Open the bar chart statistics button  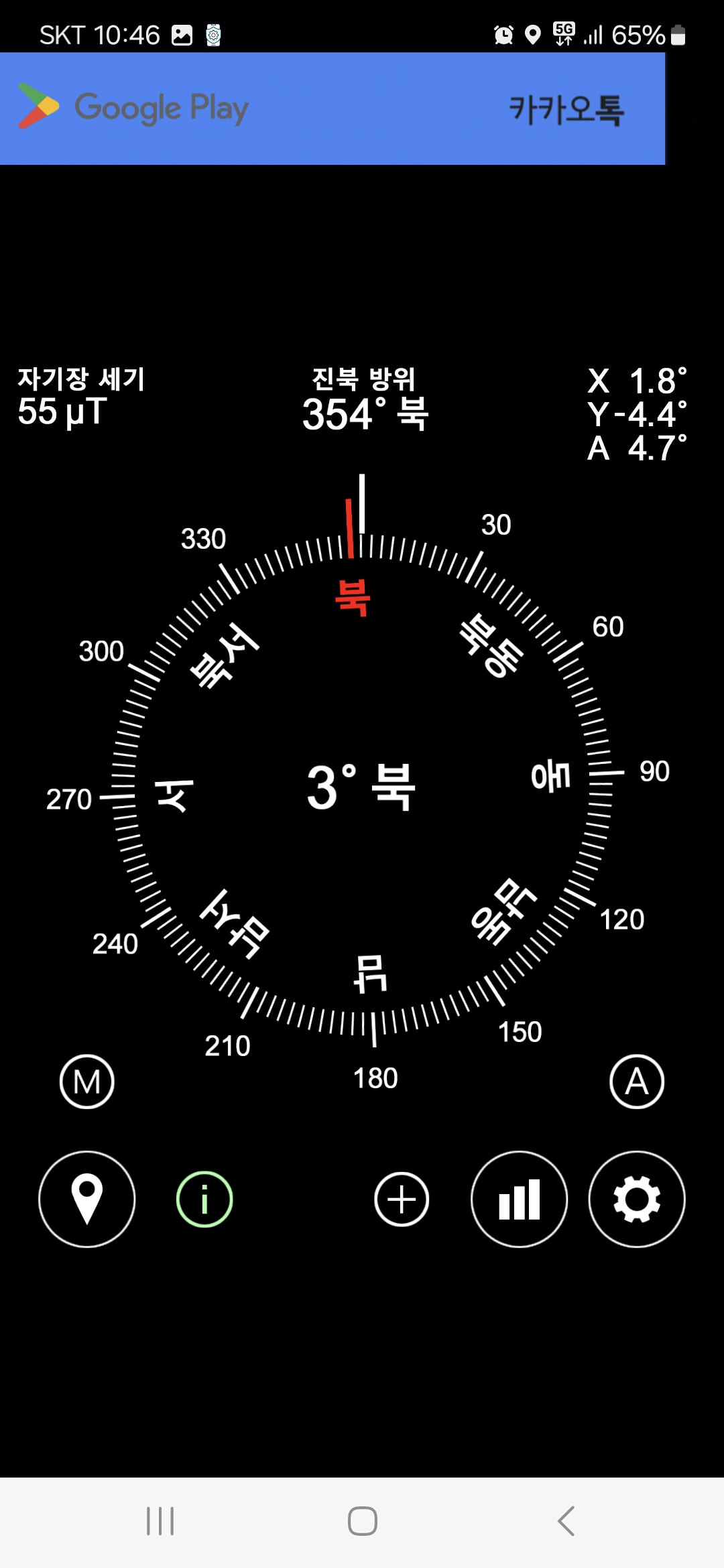[x=520, y=1199]
